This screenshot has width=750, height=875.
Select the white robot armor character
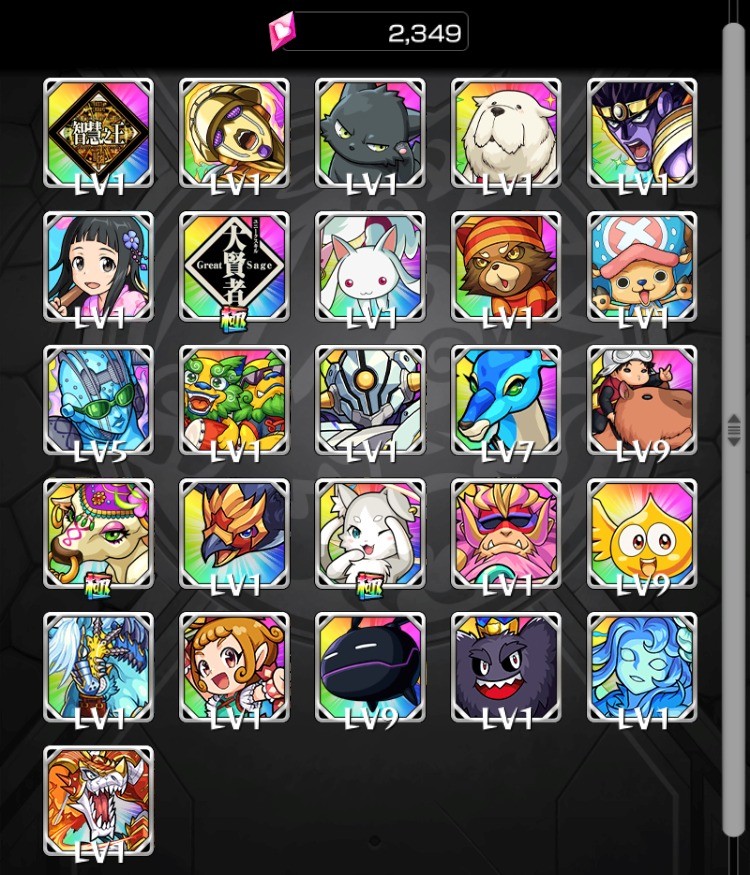tap(370, 400)
